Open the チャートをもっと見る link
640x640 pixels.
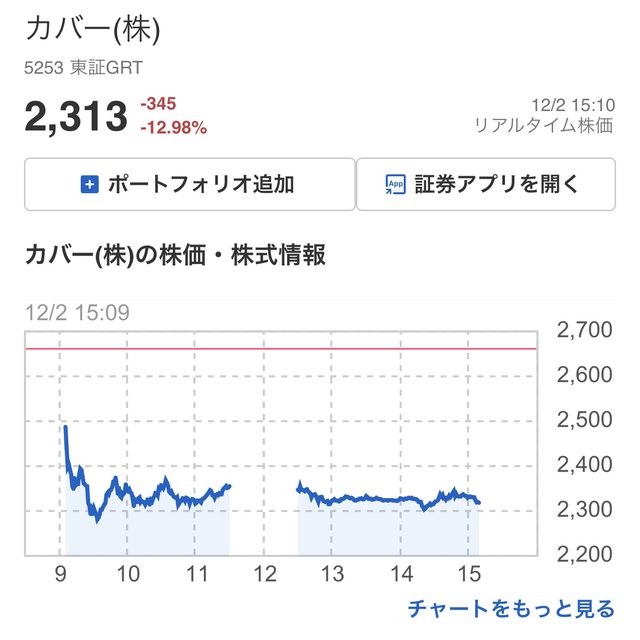[510, 608]
